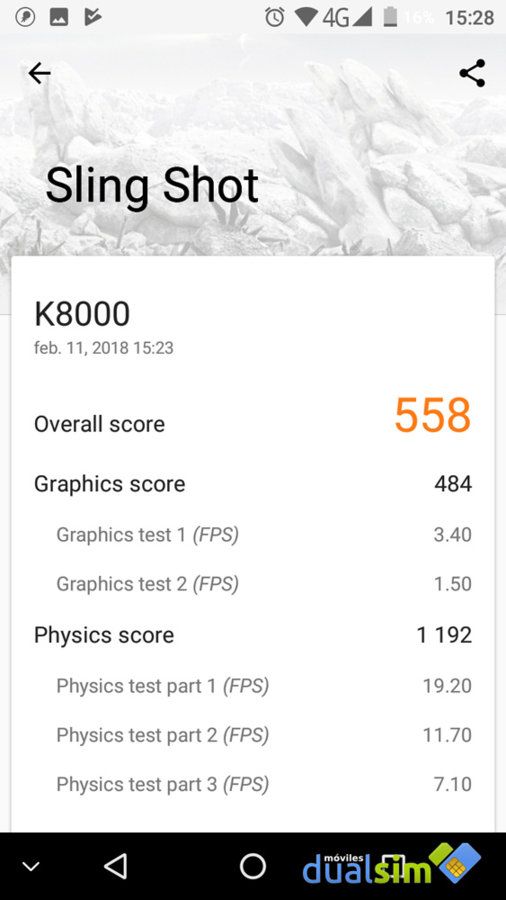The width and height of the screenshot is (506, 900).
Task: Hide the navigation bar with down chevron
Action: point(31,867)
